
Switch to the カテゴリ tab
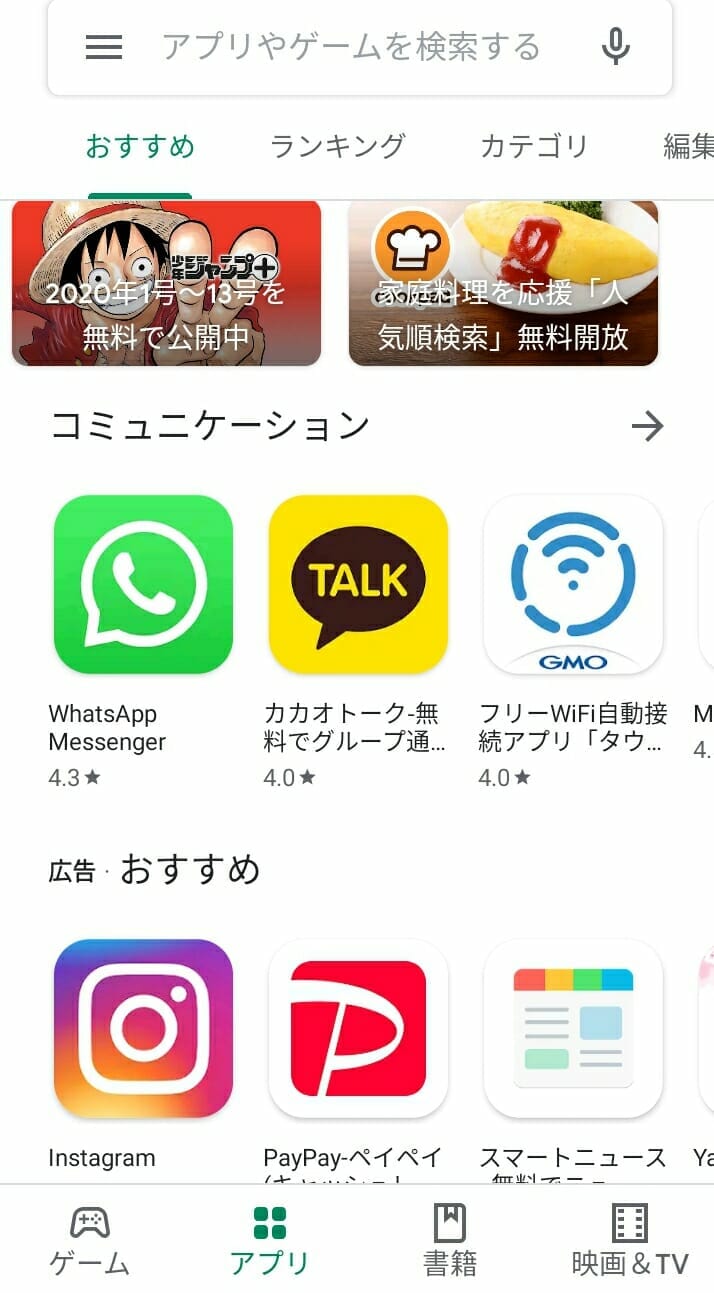[534, 147]
